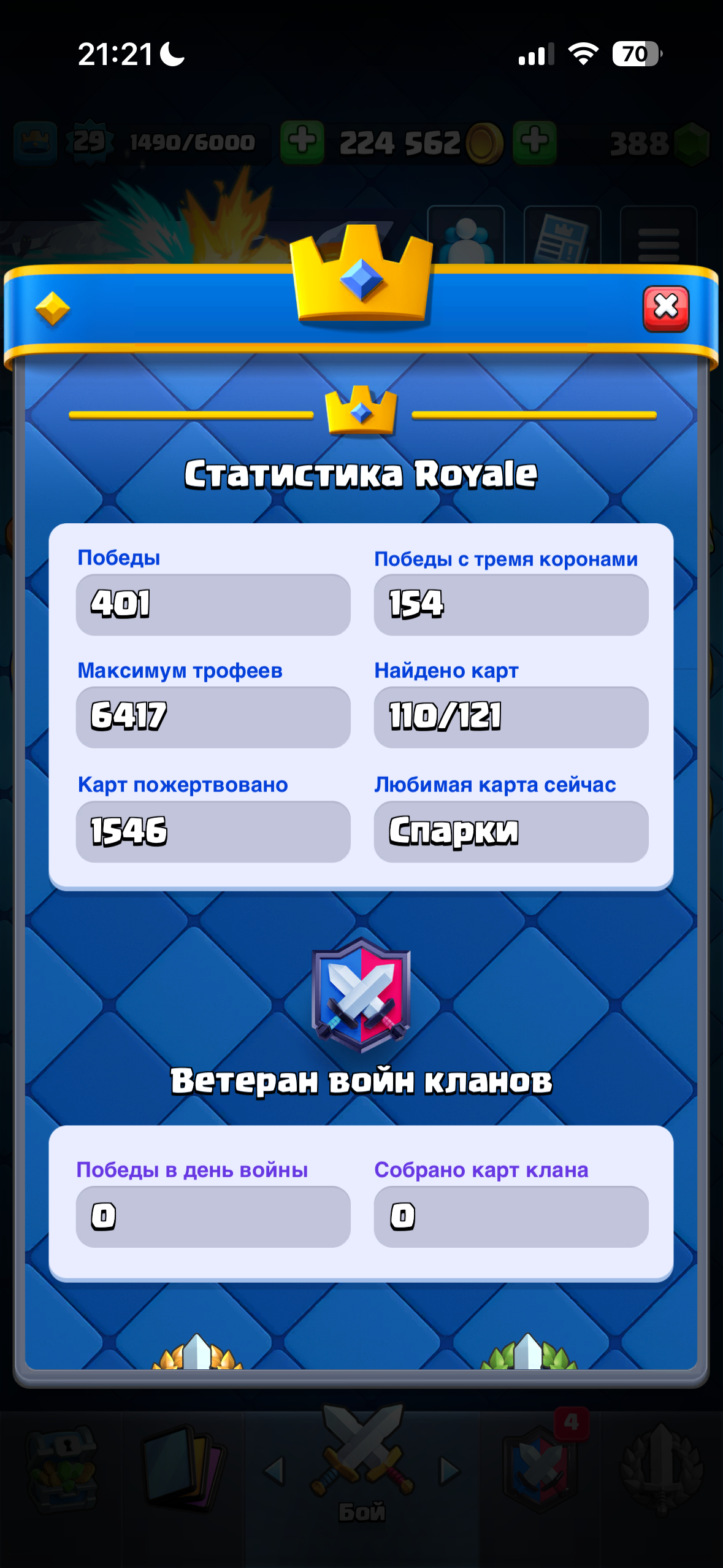Select the Бой battle tab
Viewport: 723px width, 1568px height.
(x=361, y=1472)
